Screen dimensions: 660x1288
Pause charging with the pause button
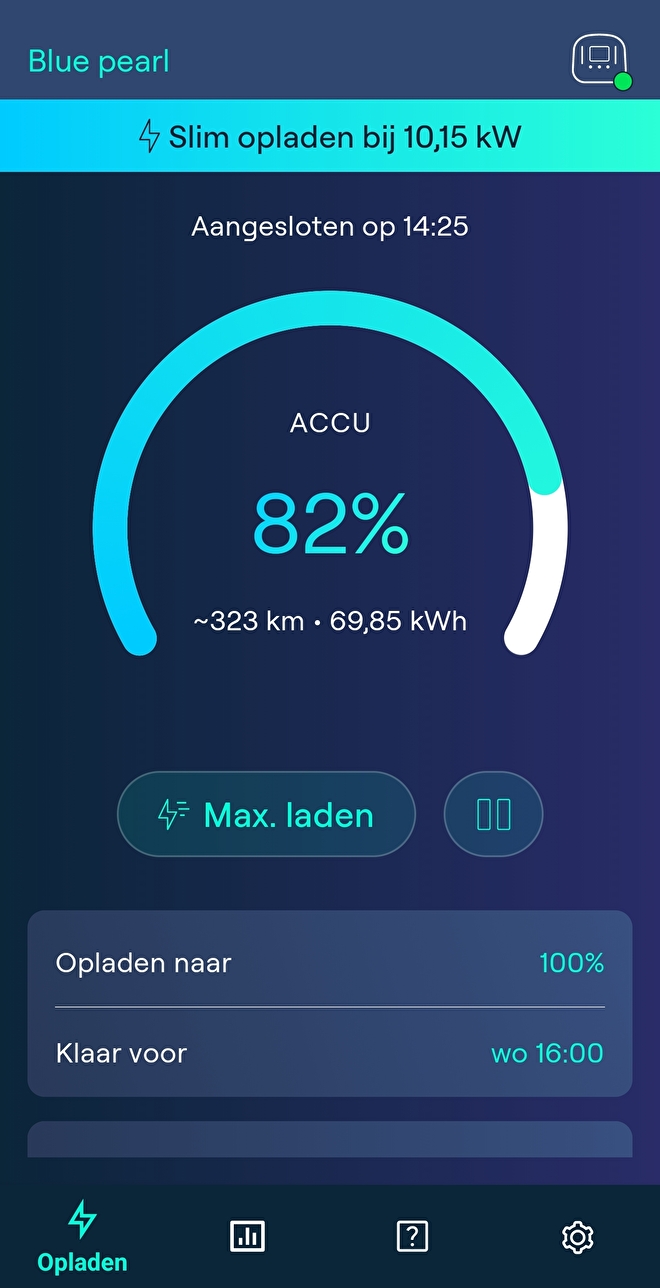(493, 814)
